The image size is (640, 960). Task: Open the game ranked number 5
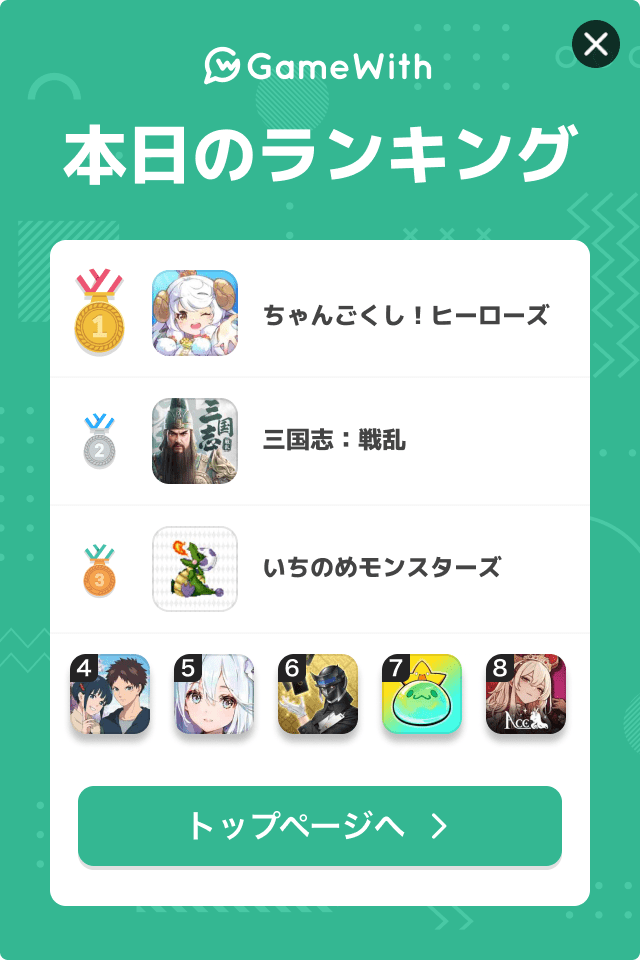coord(214,694)
